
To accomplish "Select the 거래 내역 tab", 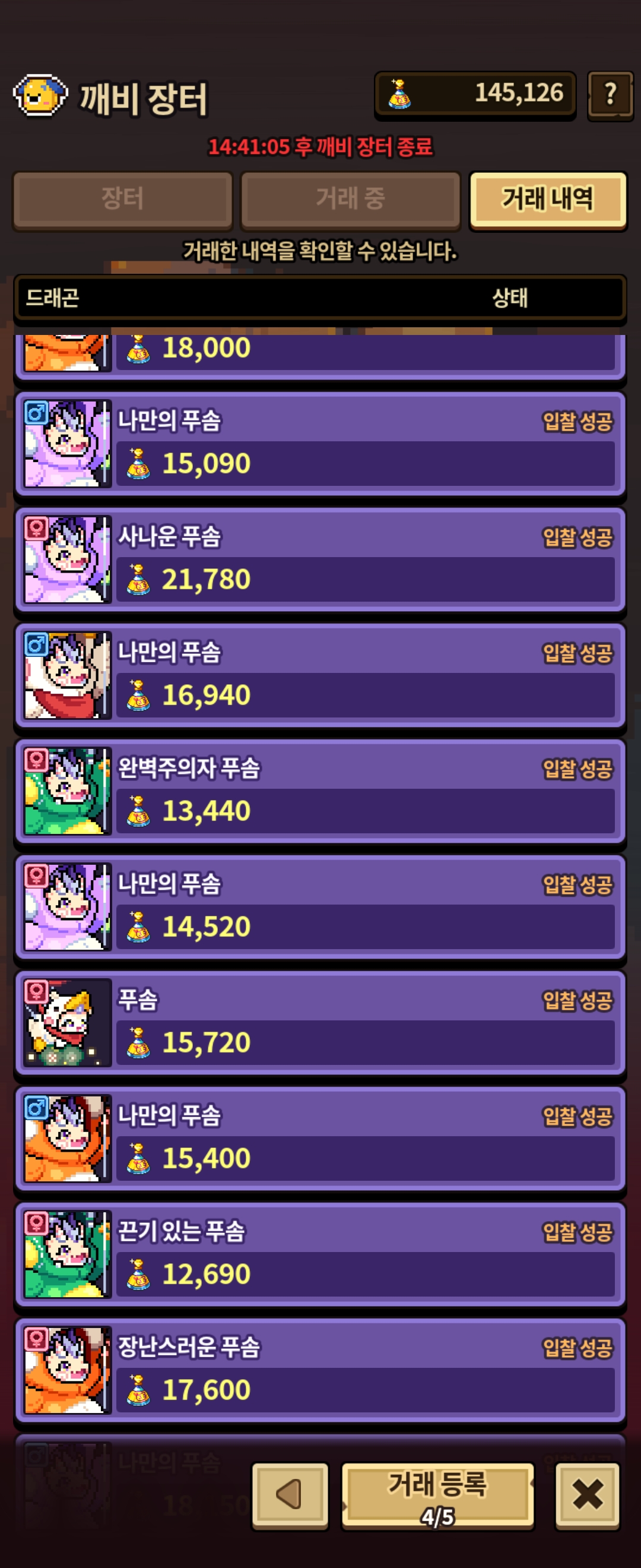I will tap(547, 199).
